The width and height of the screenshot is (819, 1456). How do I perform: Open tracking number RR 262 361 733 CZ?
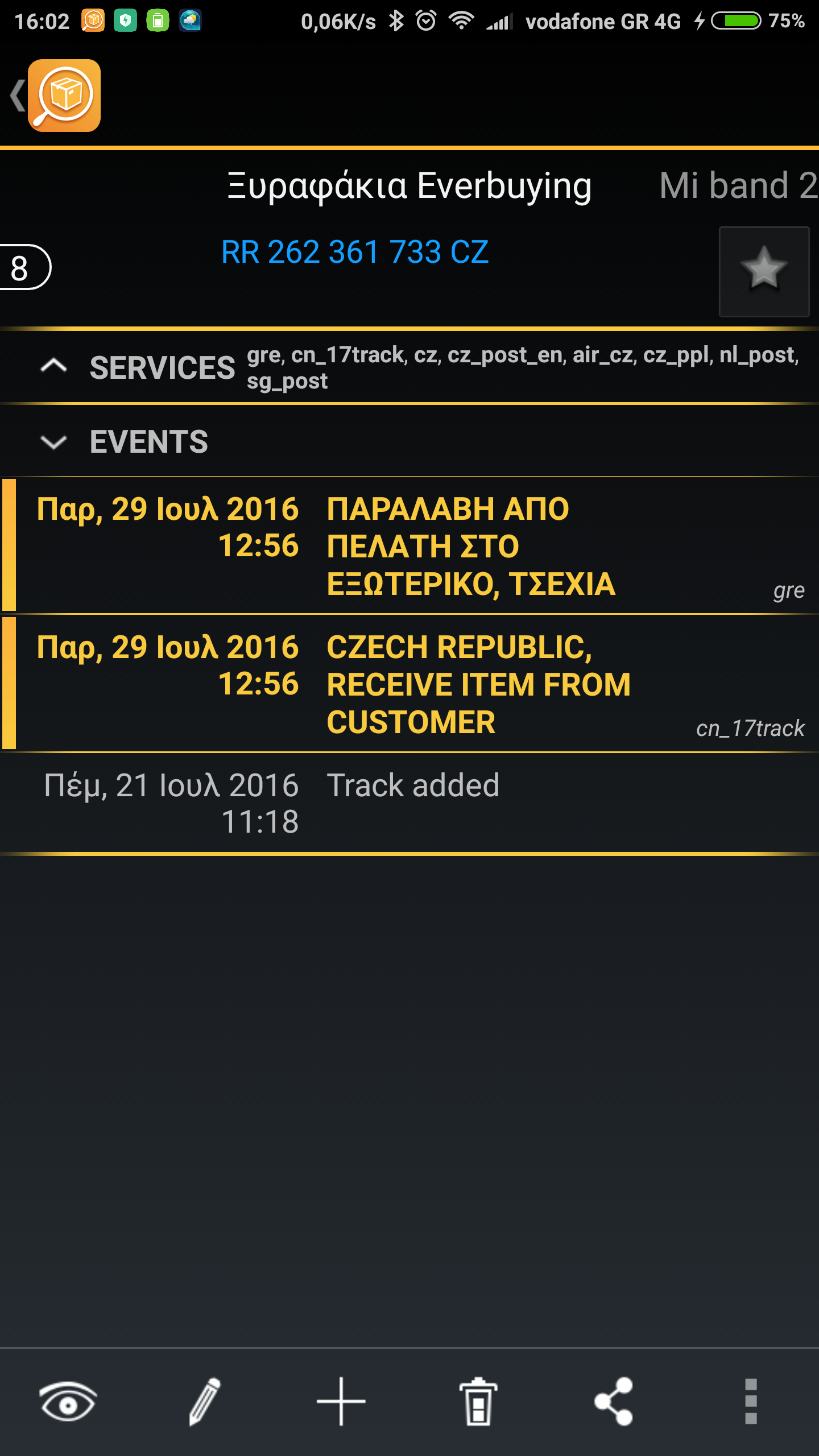click(355, 252)
